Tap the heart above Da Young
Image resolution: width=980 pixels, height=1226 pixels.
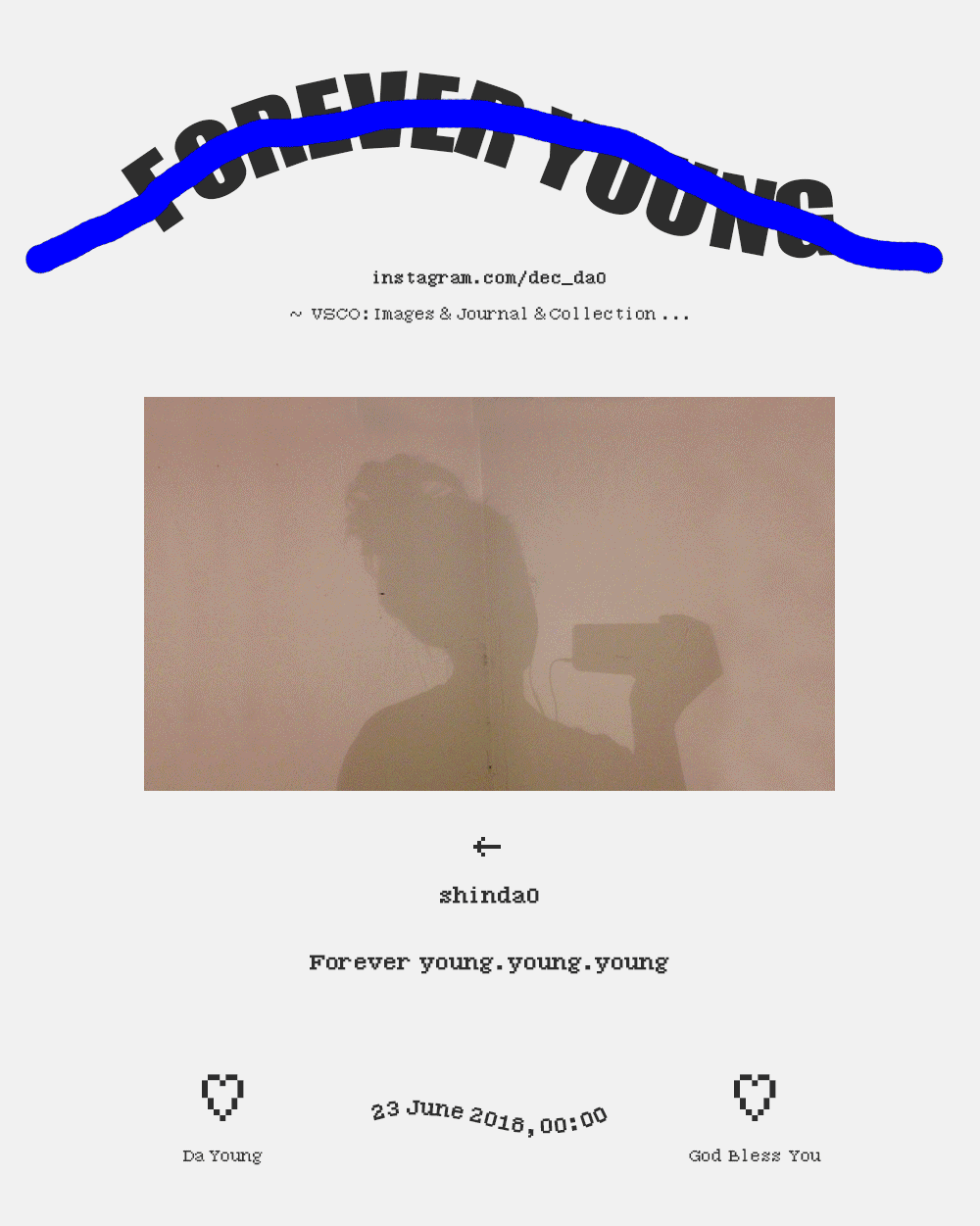tap(222, 1097)
